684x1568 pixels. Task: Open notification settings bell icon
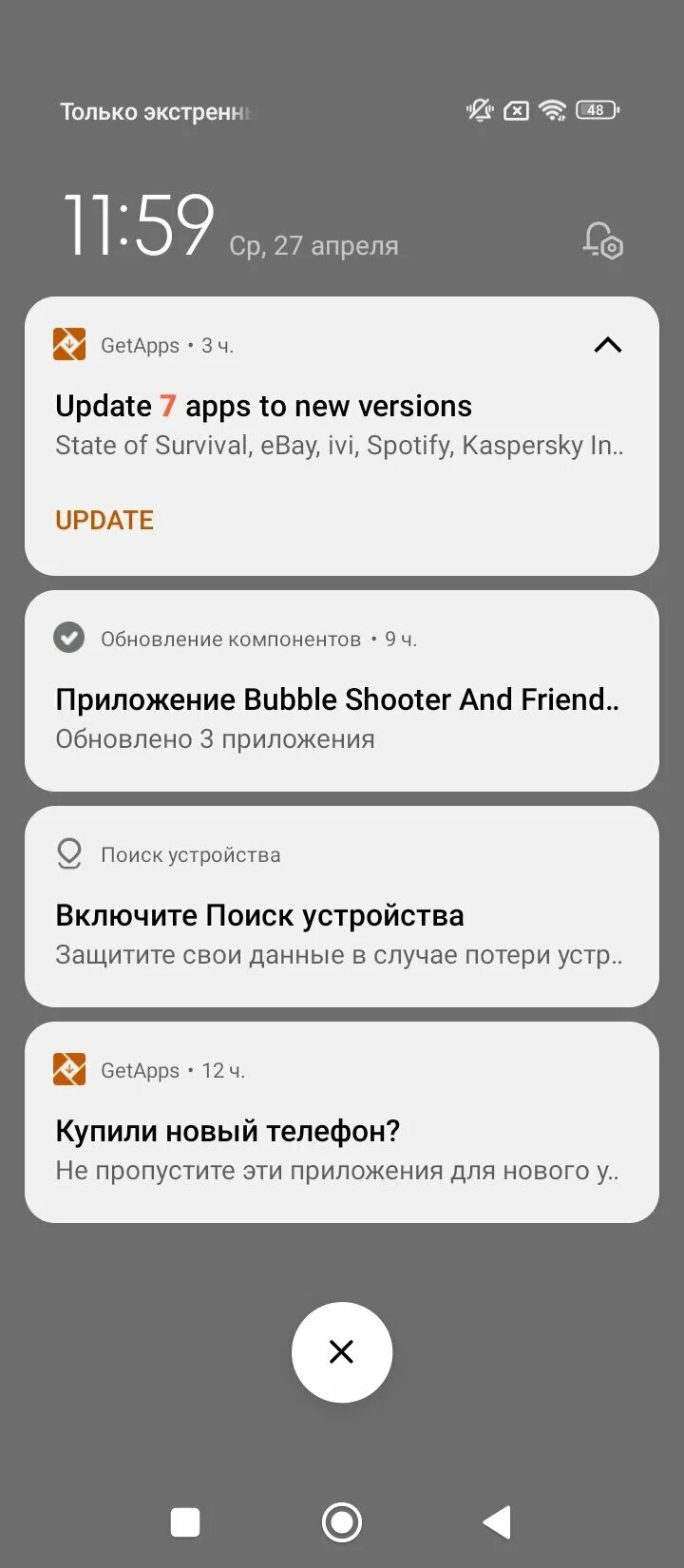pos(602,240)
